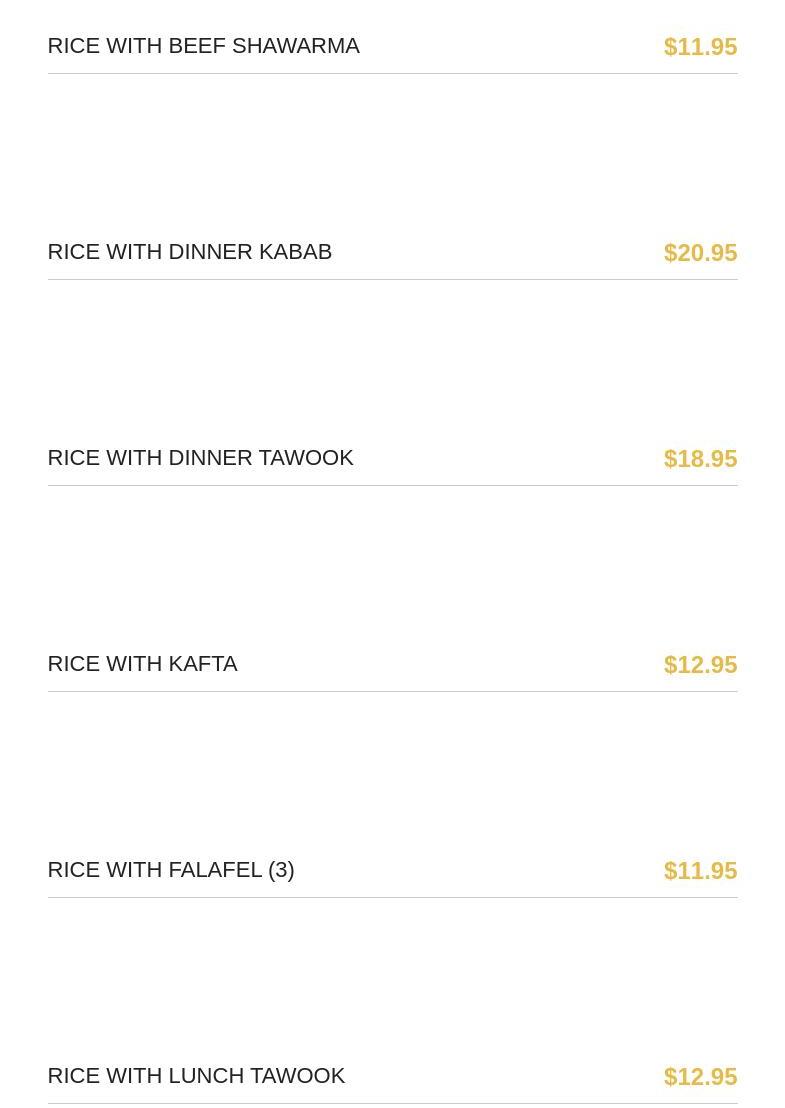785x1108 pixels.
Task: Select Rice with Dinner Kabab
Action: 190,252
